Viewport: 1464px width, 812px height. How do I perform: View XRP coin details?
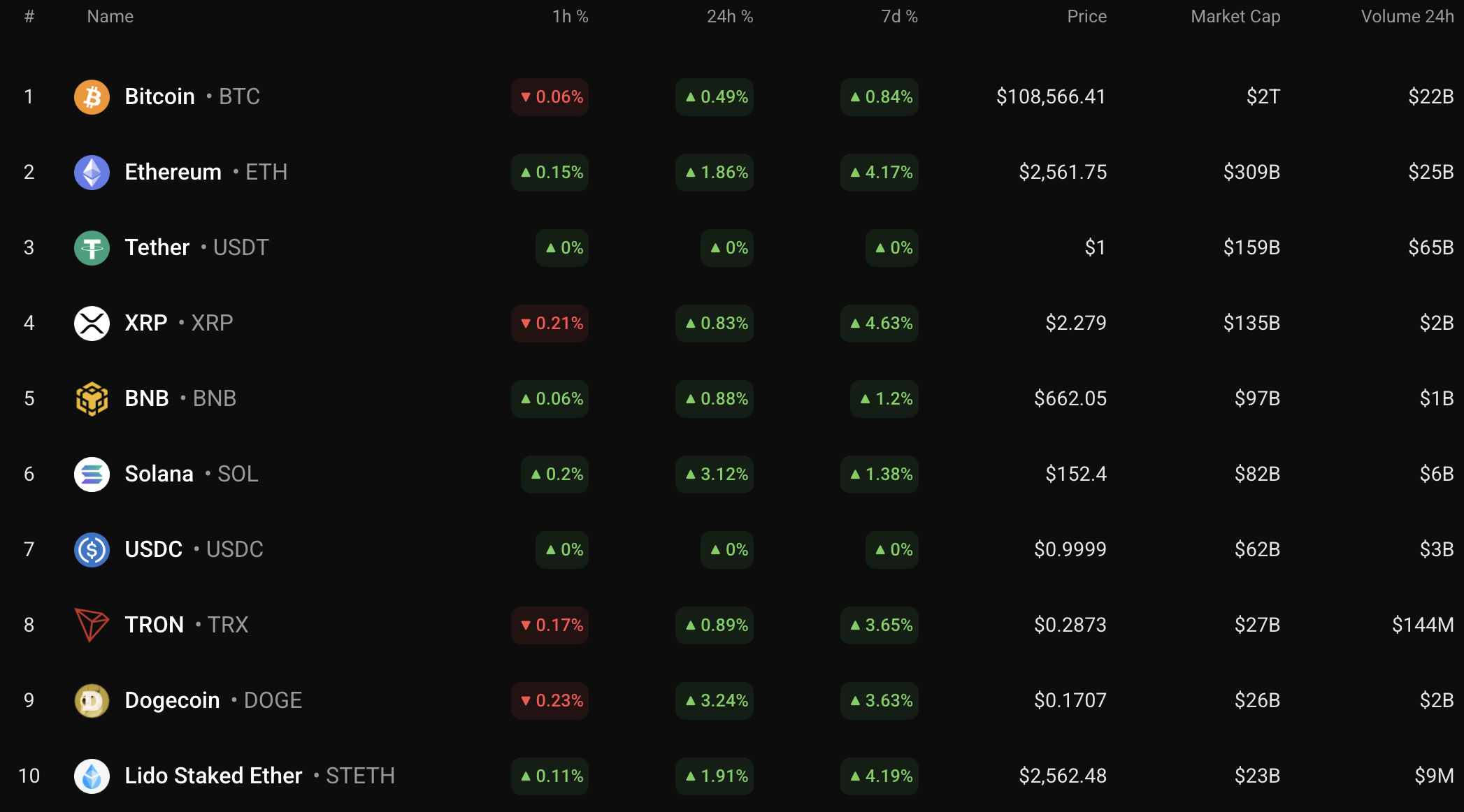(x=146, y=323)
